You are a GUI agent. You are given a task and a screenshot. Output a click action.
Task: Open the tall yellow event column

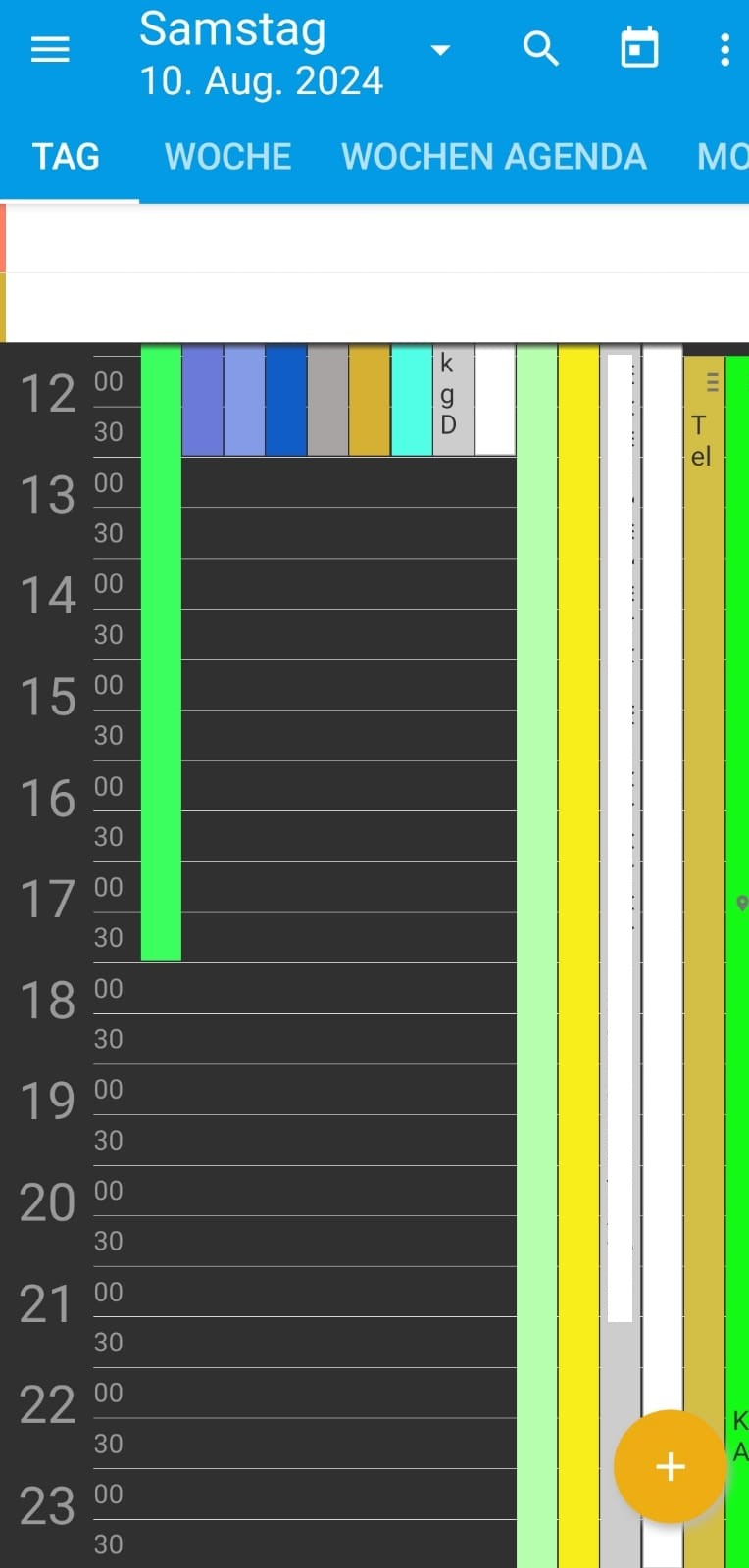pyautogui.click(x=578, y=955)
